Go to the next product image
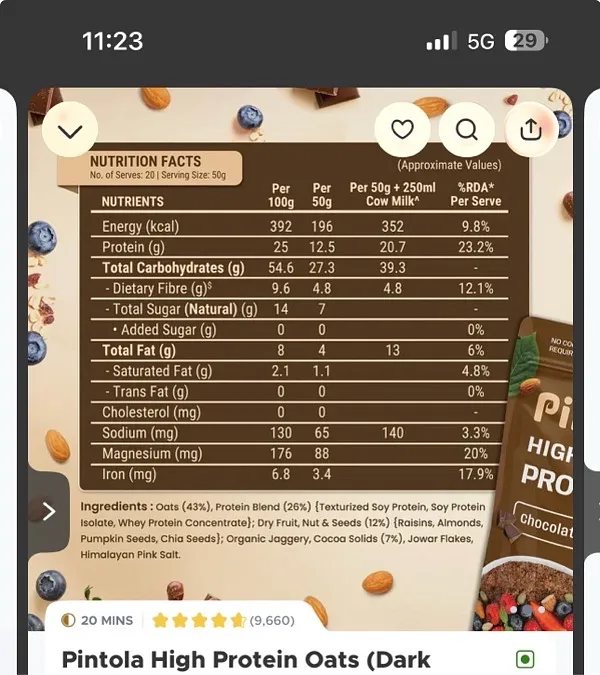 click(x=48, y=511)
